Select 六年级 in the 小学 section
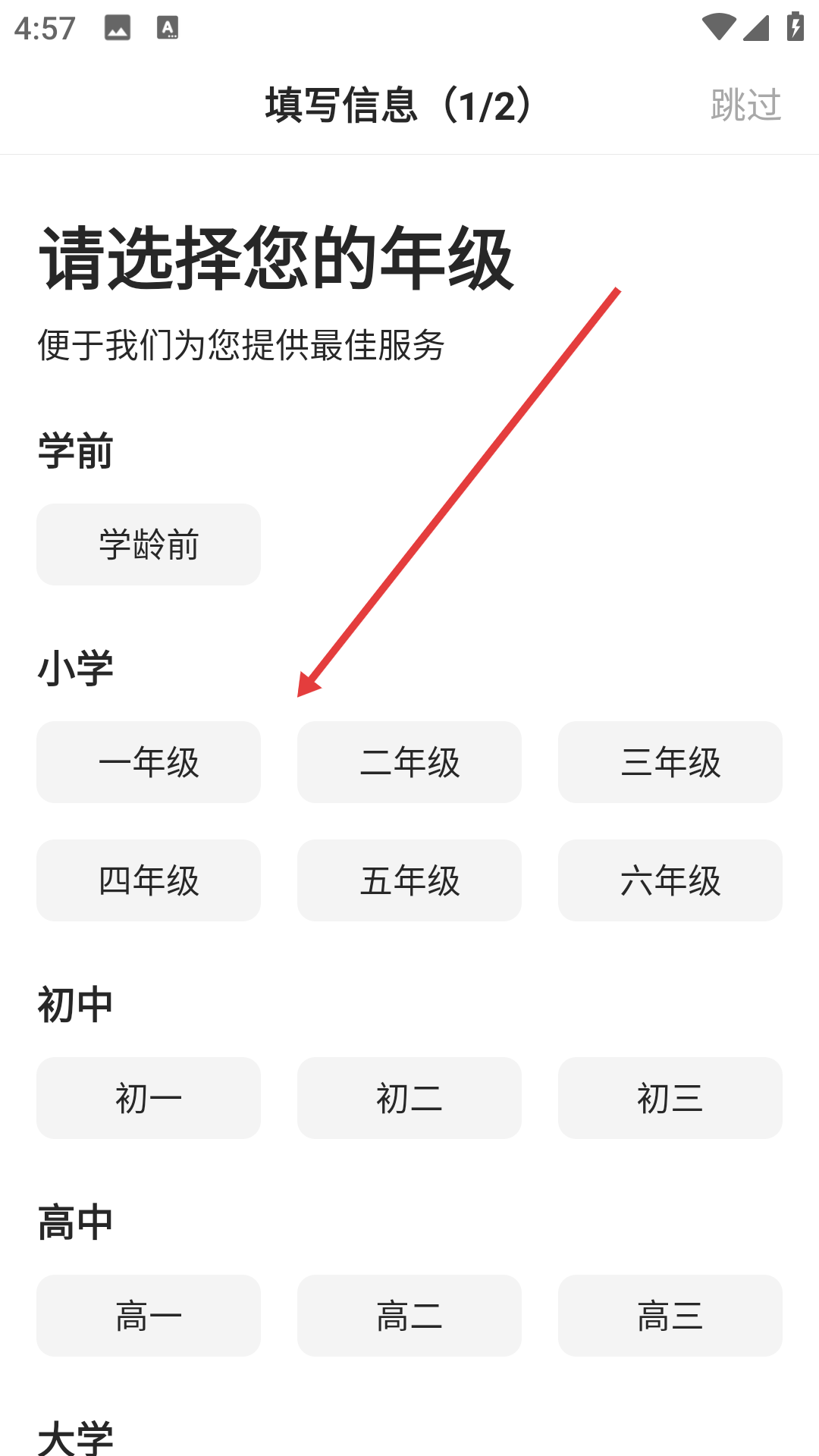This screenshot has width=819, height=1456. point(670,880)
